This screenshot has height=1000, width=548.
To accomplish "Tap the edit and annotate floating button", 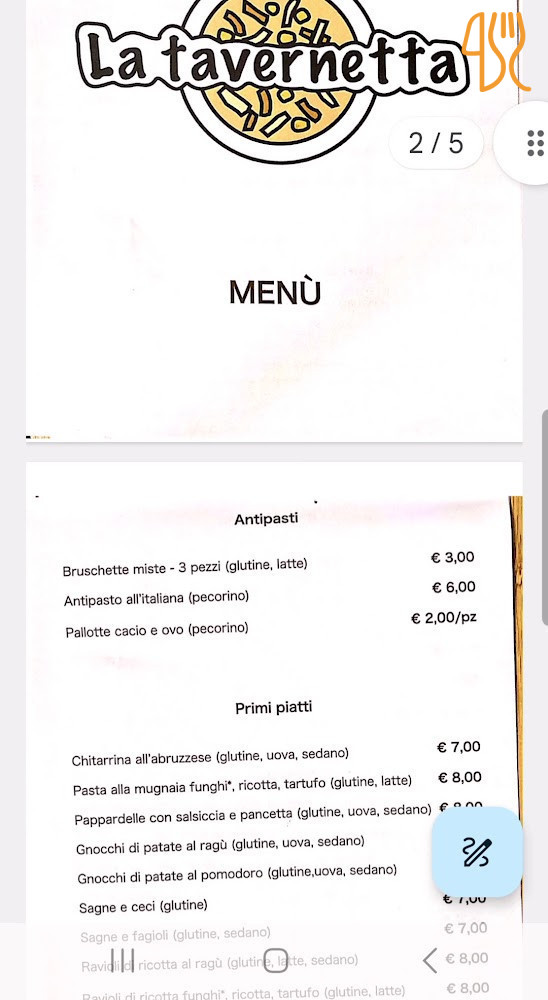I will (x=477, y=852).
